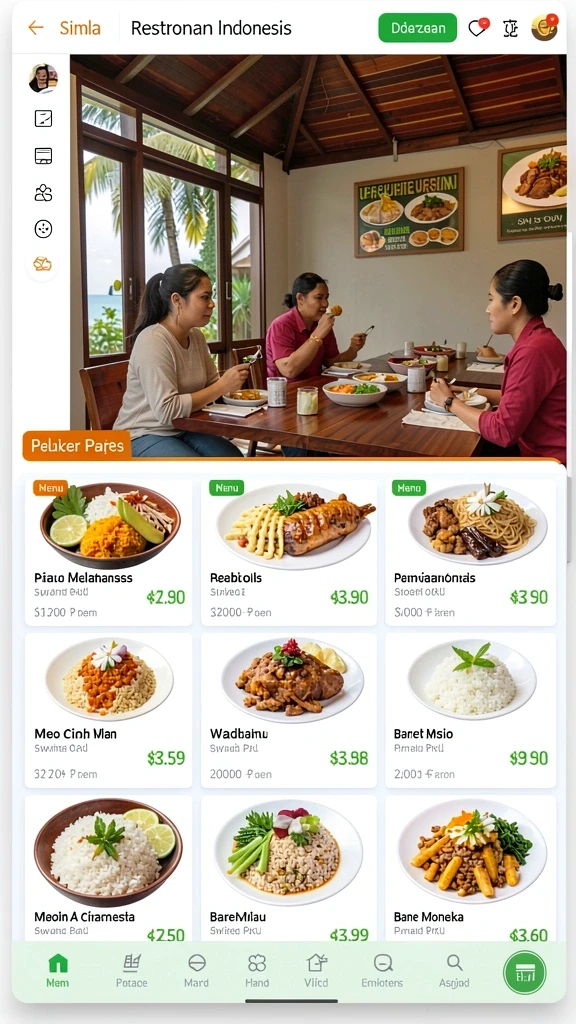Viewport: 576px width, 1024px height.
Task: Open the Asrjad search tab
Action: [454, 970]
